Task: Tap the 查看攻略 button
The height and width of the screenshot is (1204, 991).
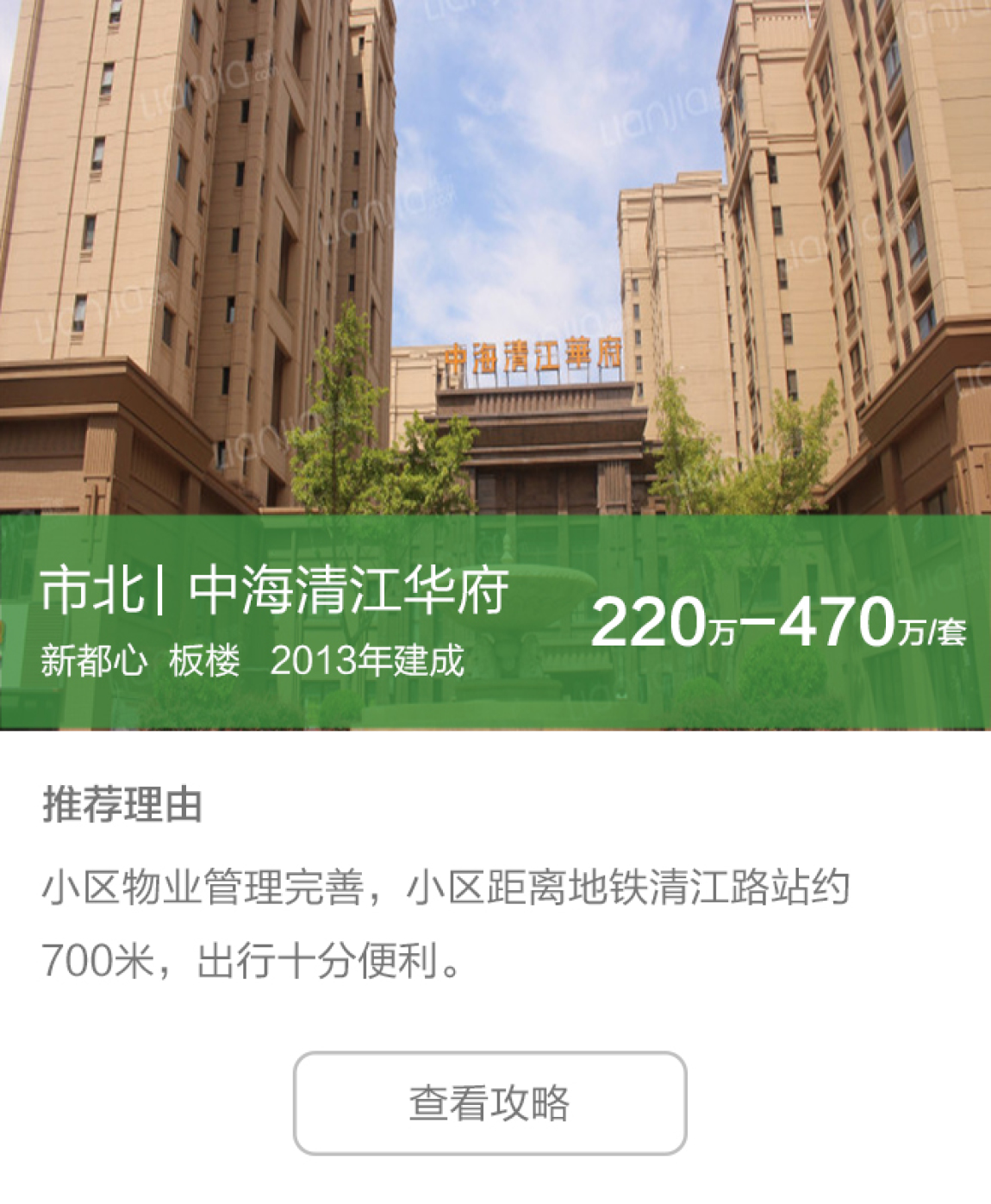Action: [x=489, y=1102]
